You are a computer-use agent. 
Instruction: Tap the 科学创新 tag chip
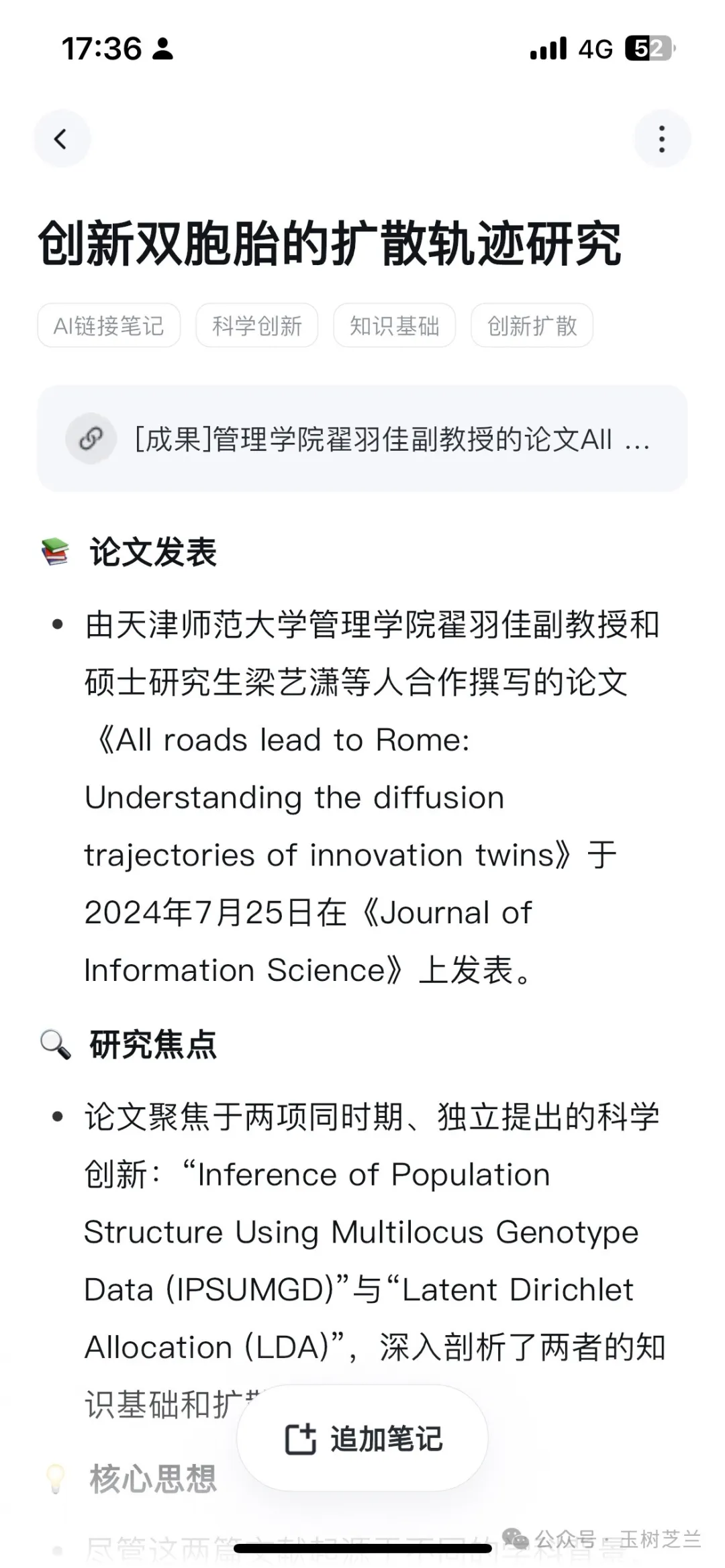click(x=256, y=325)
